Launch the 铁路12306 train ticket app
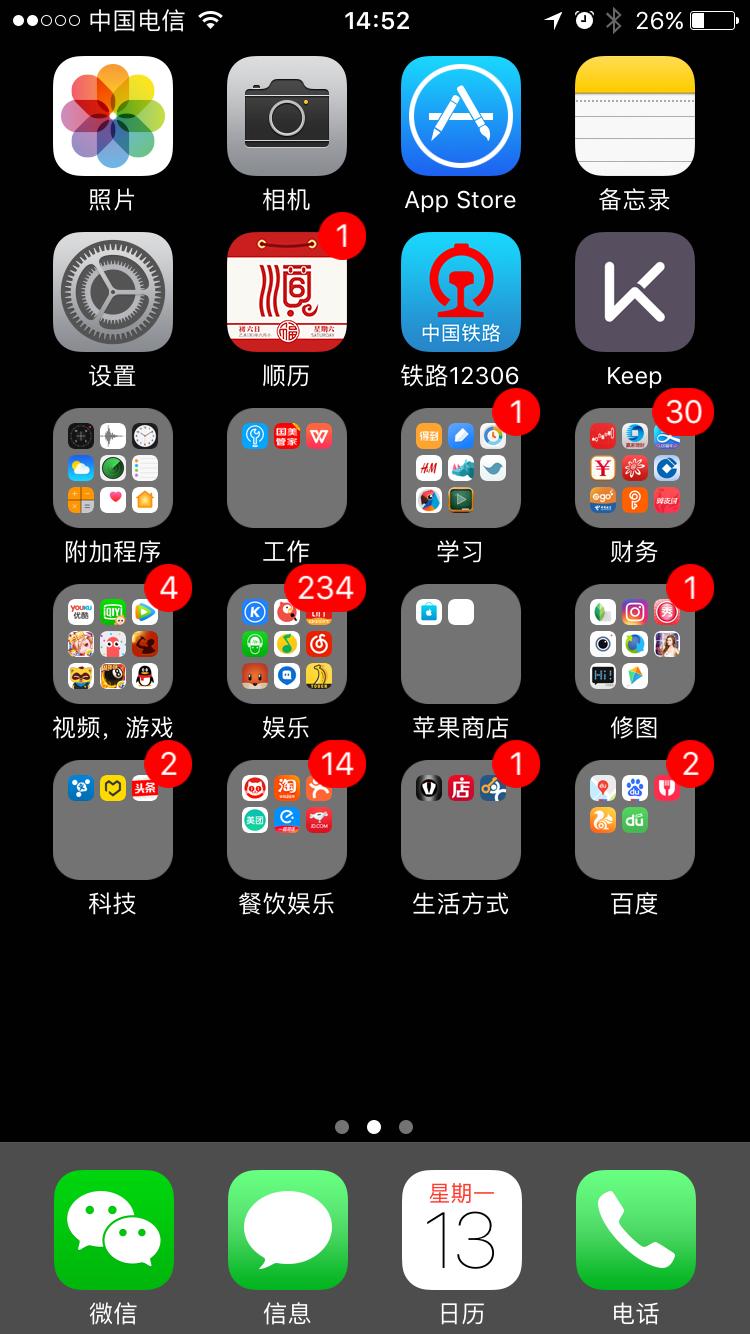The height and width of the screenshot is (1334, 750). tap(460, 292)
